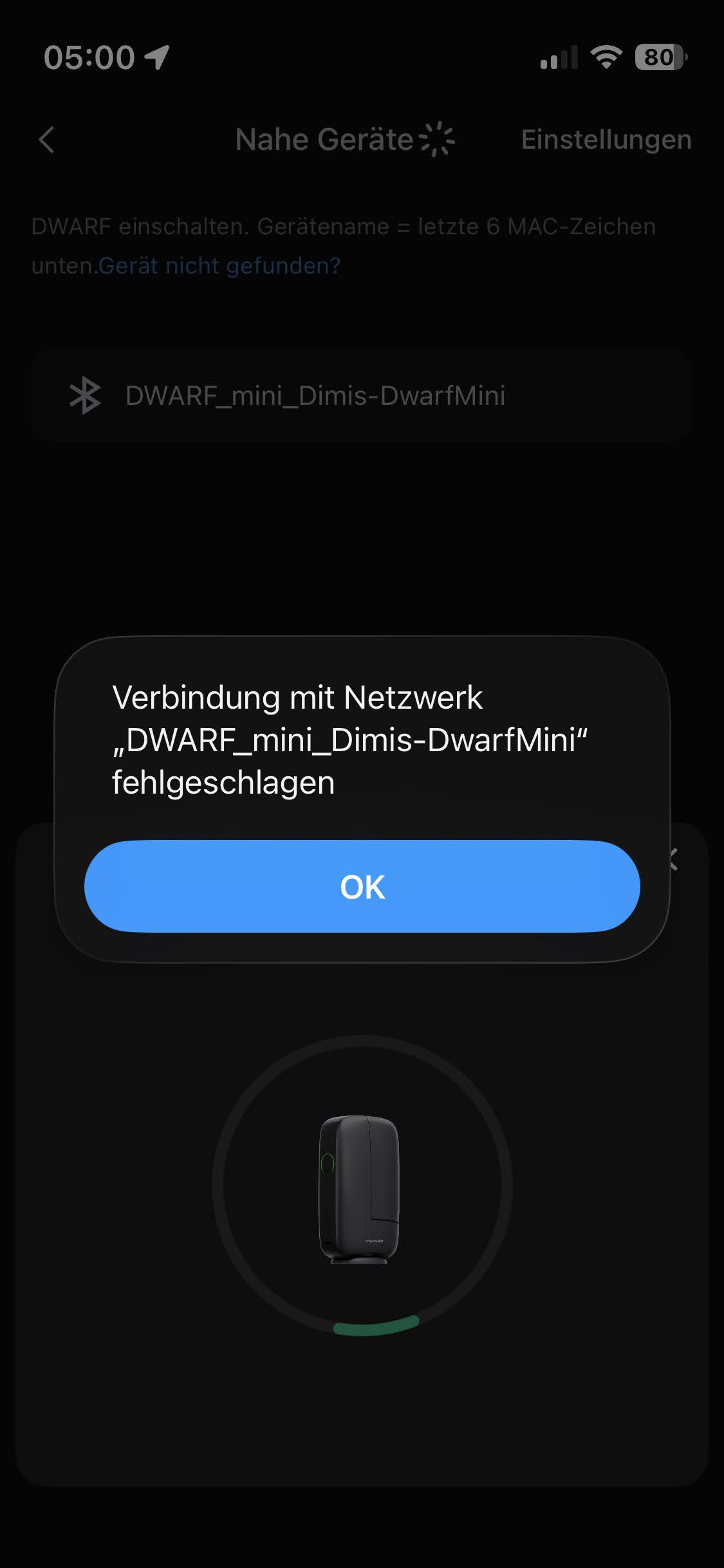Open Einstellungen
This screenshot has width=724, height=1568.
(x=606, y=140)
